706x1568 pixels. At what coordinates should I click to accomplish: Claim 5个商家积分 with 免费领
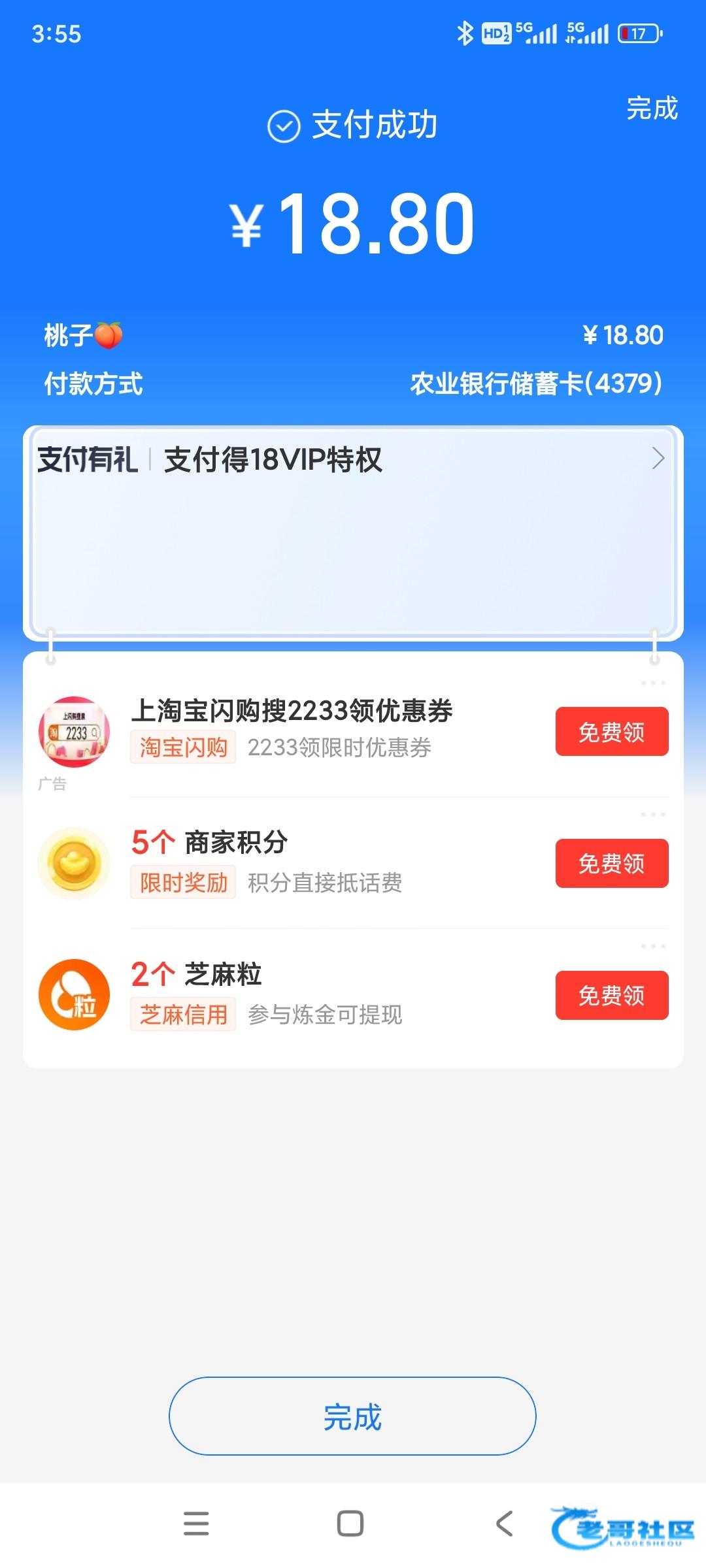click(611, 864)
